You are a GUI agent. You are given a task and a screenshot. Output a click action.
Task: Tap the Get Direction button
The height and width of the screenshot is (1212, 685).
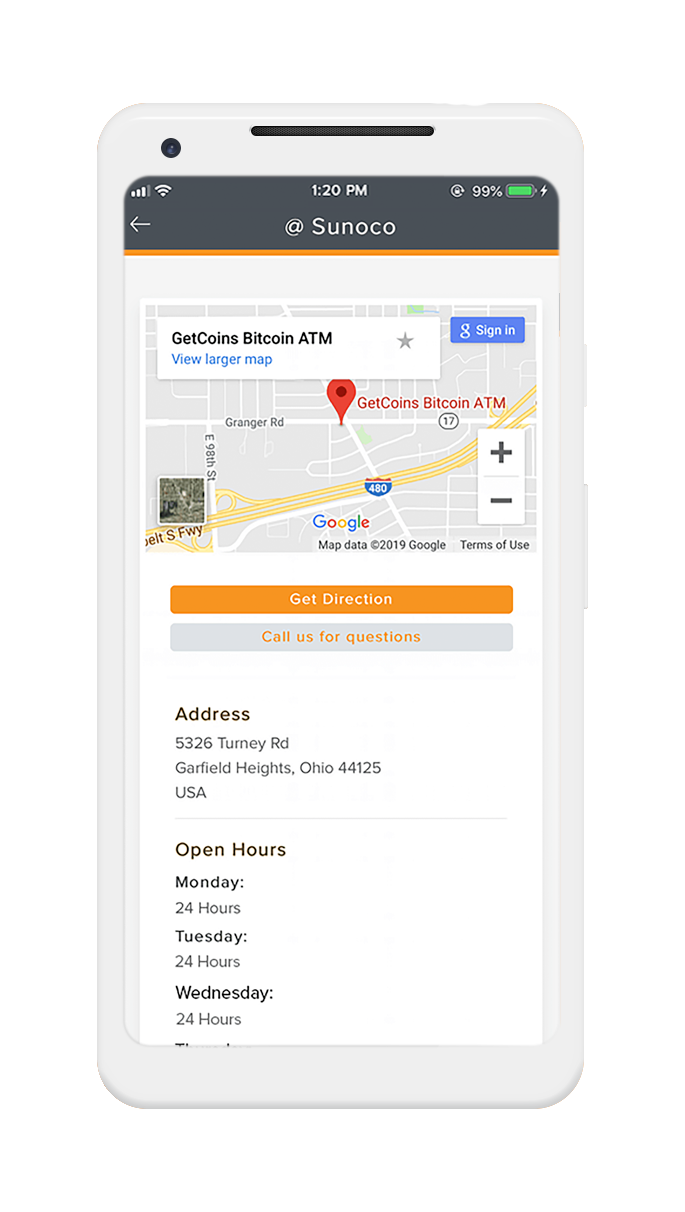341,599
